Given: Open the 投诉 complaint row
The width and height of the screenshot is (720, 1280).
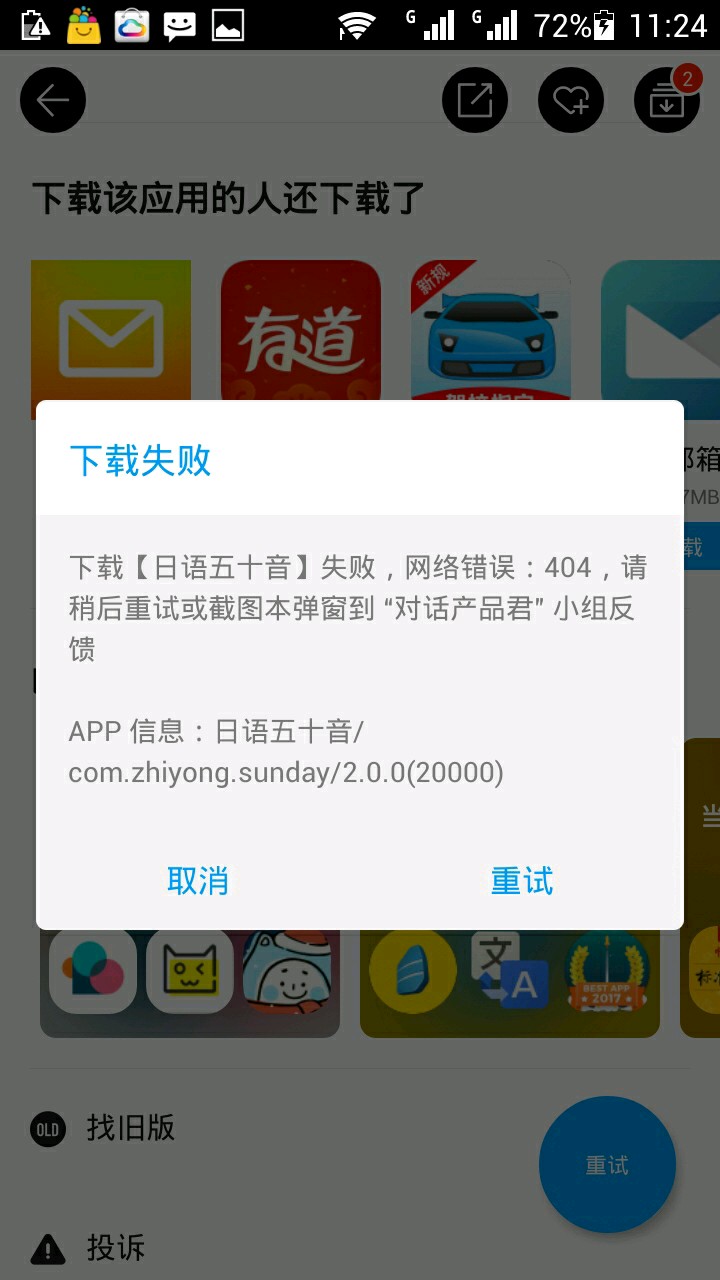Looking at the screenshot, I should tap(115, 1248).
